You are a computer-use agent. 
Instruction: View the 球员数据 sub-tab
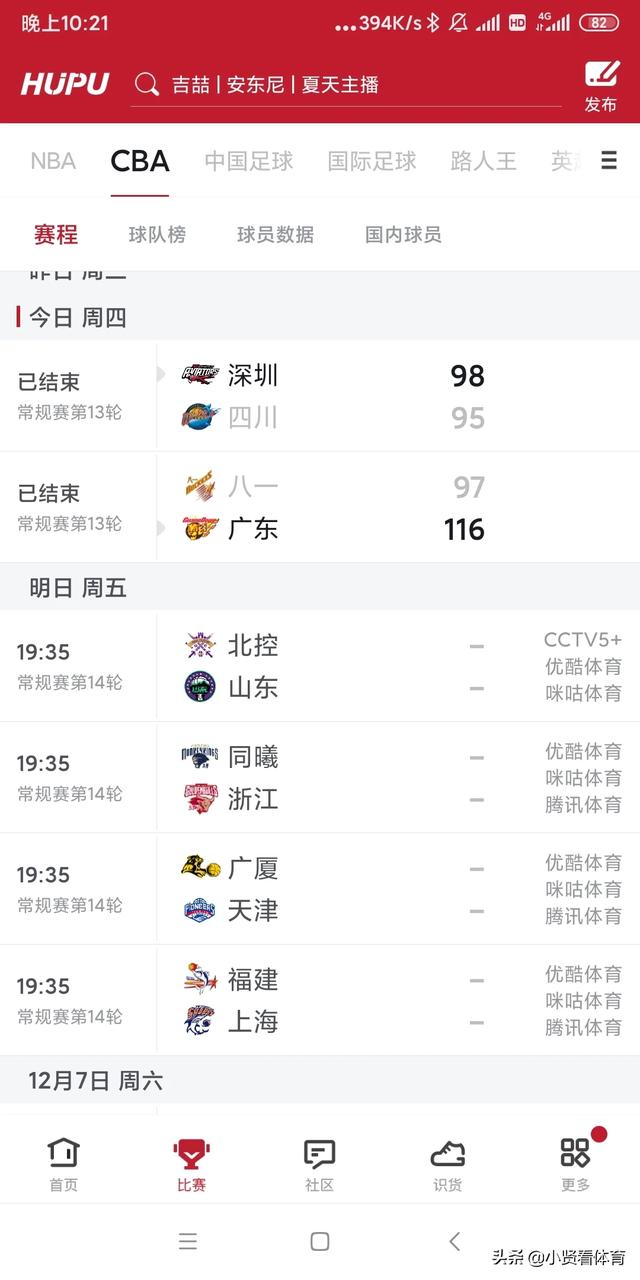275,235
